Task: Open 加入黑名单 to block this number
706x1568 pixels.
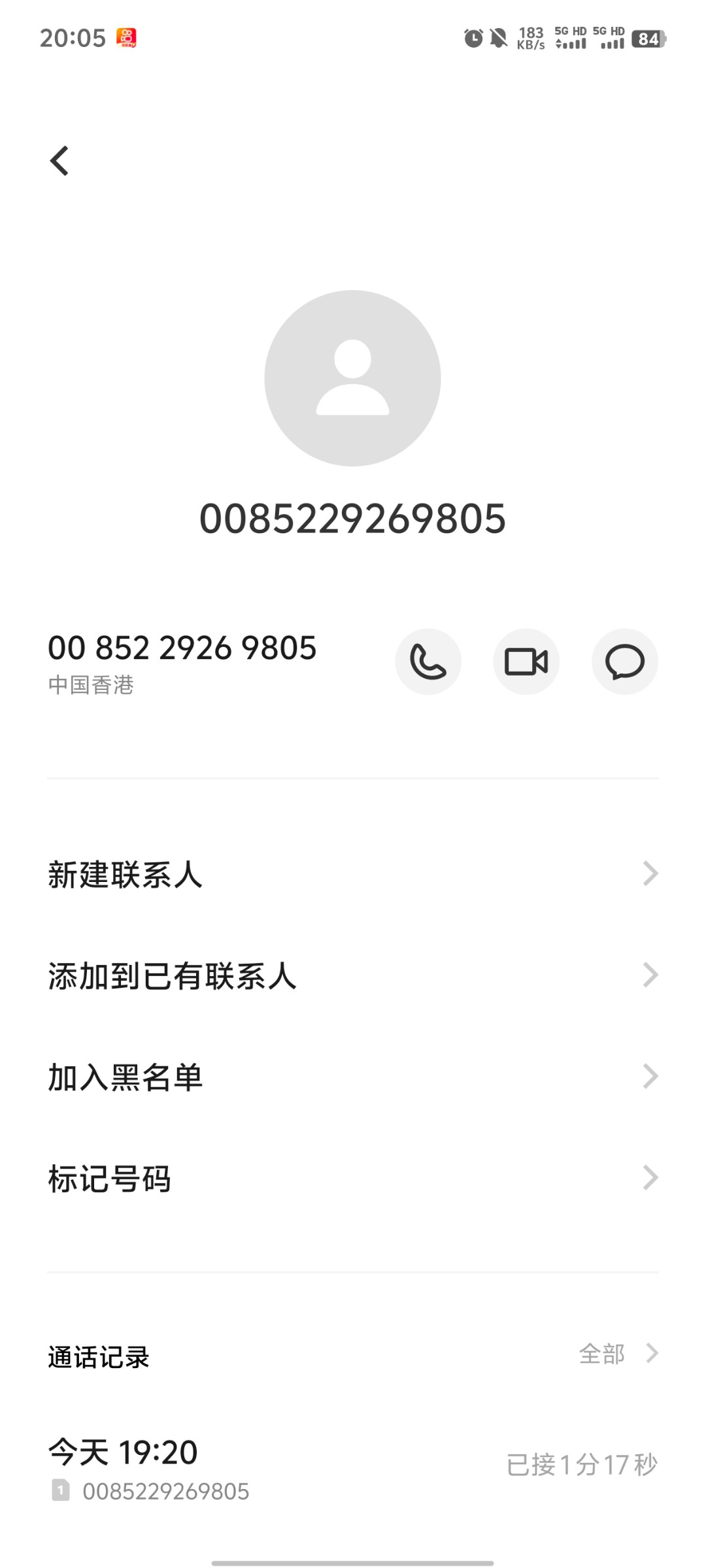Action: pyautogui.click(x=353, y=1077)
